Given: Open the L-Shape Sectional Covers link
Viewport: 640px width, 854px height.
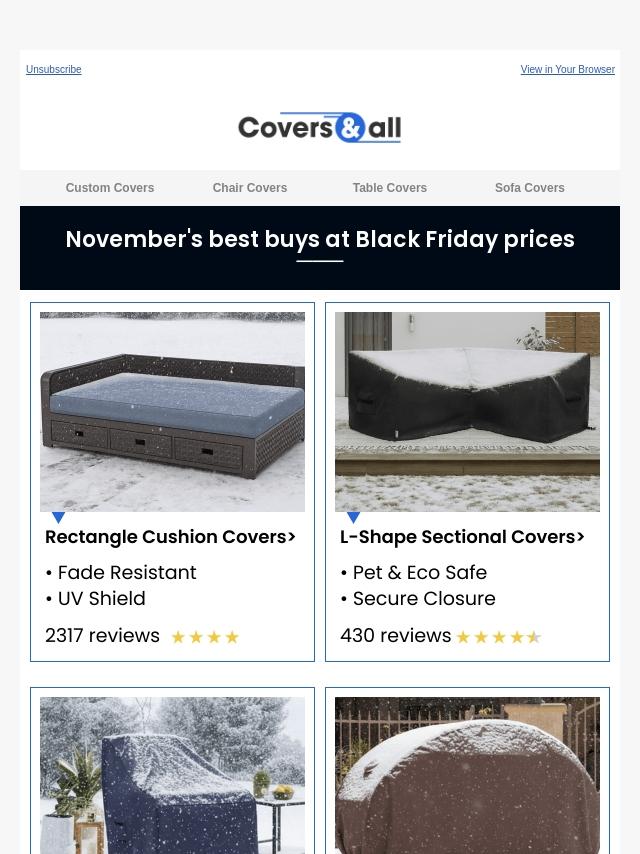Looking at the screenshot, I should (462, 536).
